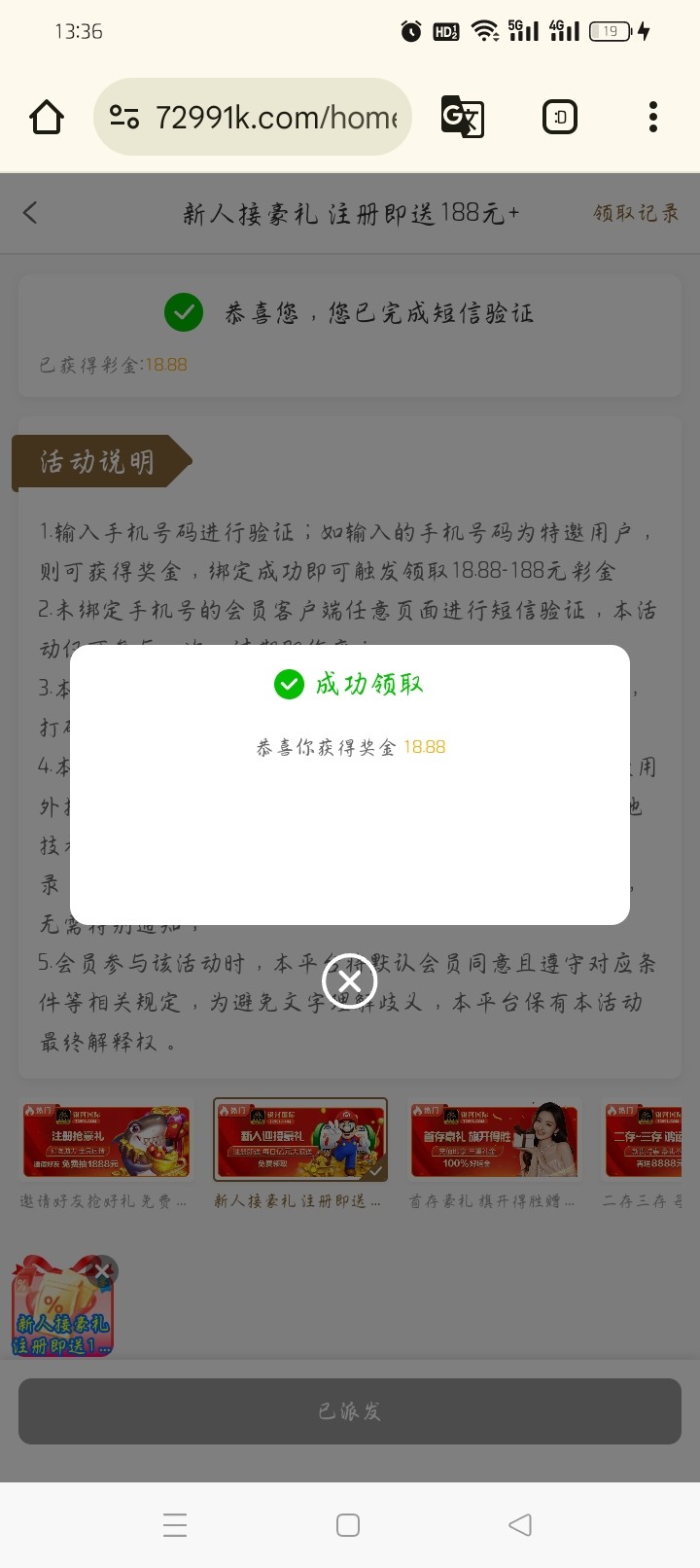Open the floating 新人接豪礼 gift badge
The height and width of the screenshot is (1568, 700).
click(60, 1313)
